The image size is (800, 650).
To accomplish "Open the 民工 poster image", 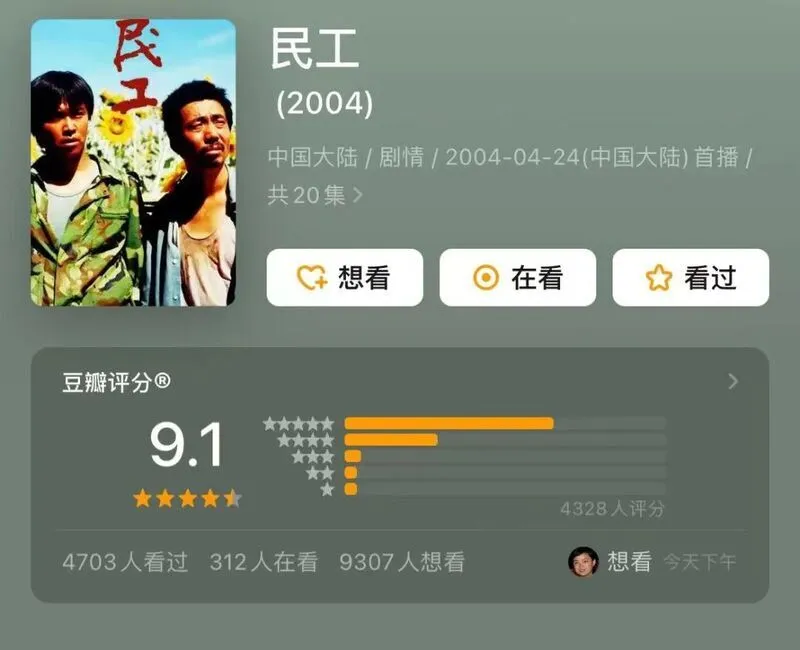I will [133, 163].
